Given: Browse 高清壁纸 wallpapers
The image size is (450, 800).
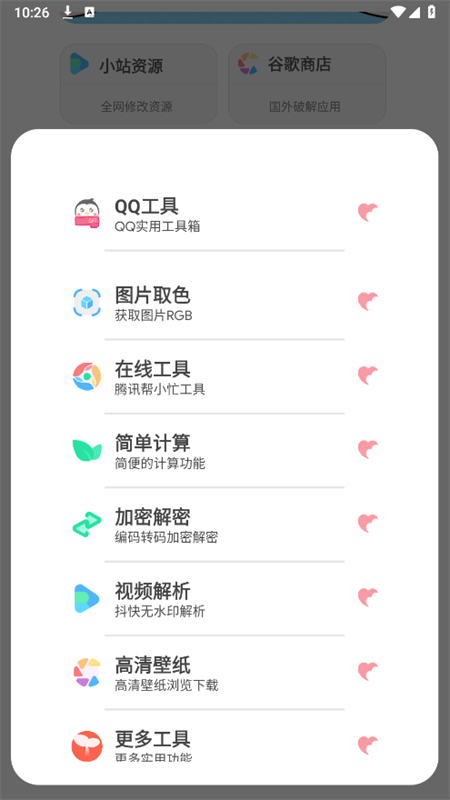Looking at the screenshot, I should point(224,672).
